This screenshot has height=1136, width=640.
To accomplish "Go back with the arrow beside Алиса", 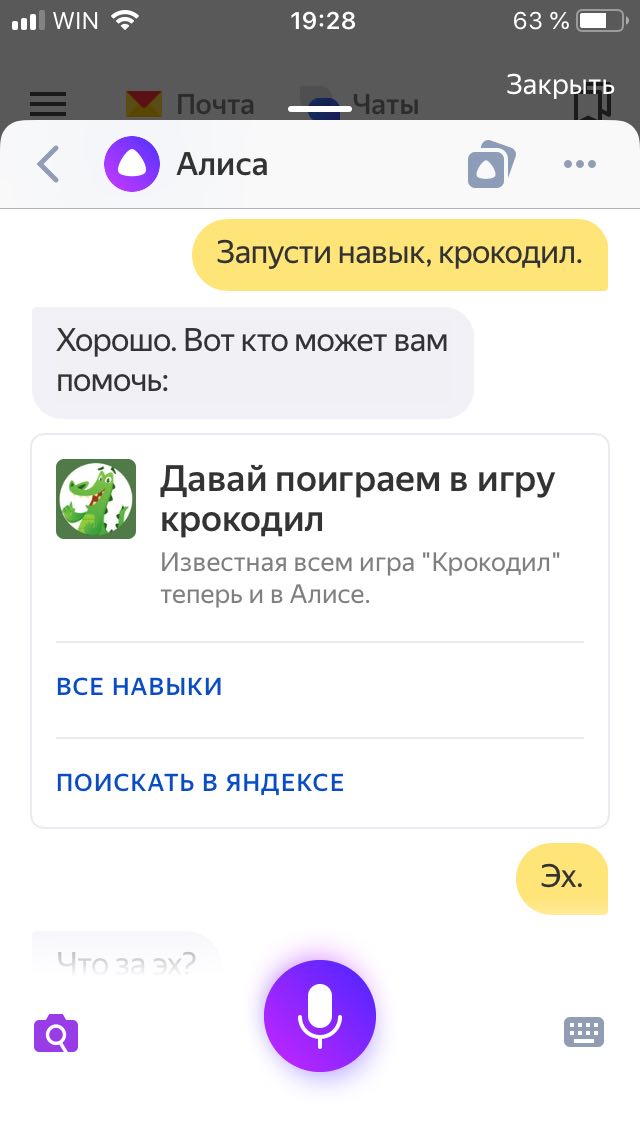I will coord(48,164).
